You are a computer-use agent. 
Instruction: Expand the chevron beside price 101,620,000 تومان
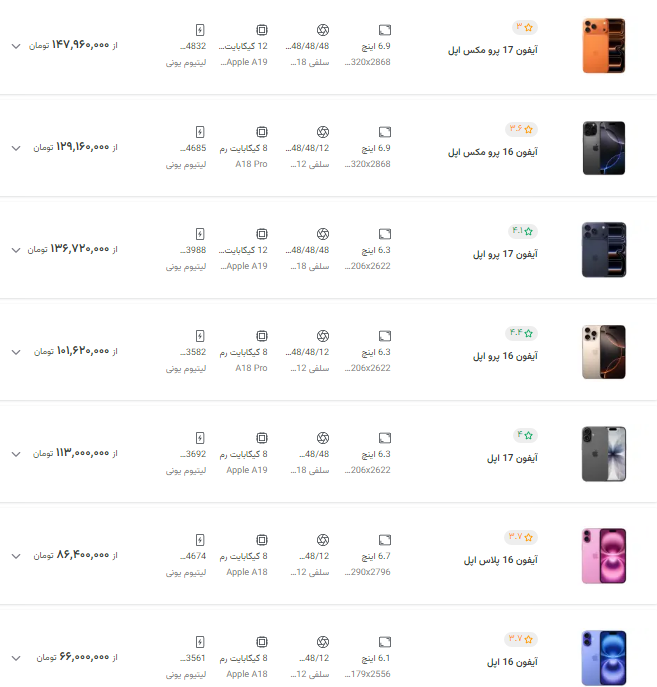(x=15, y=352)
